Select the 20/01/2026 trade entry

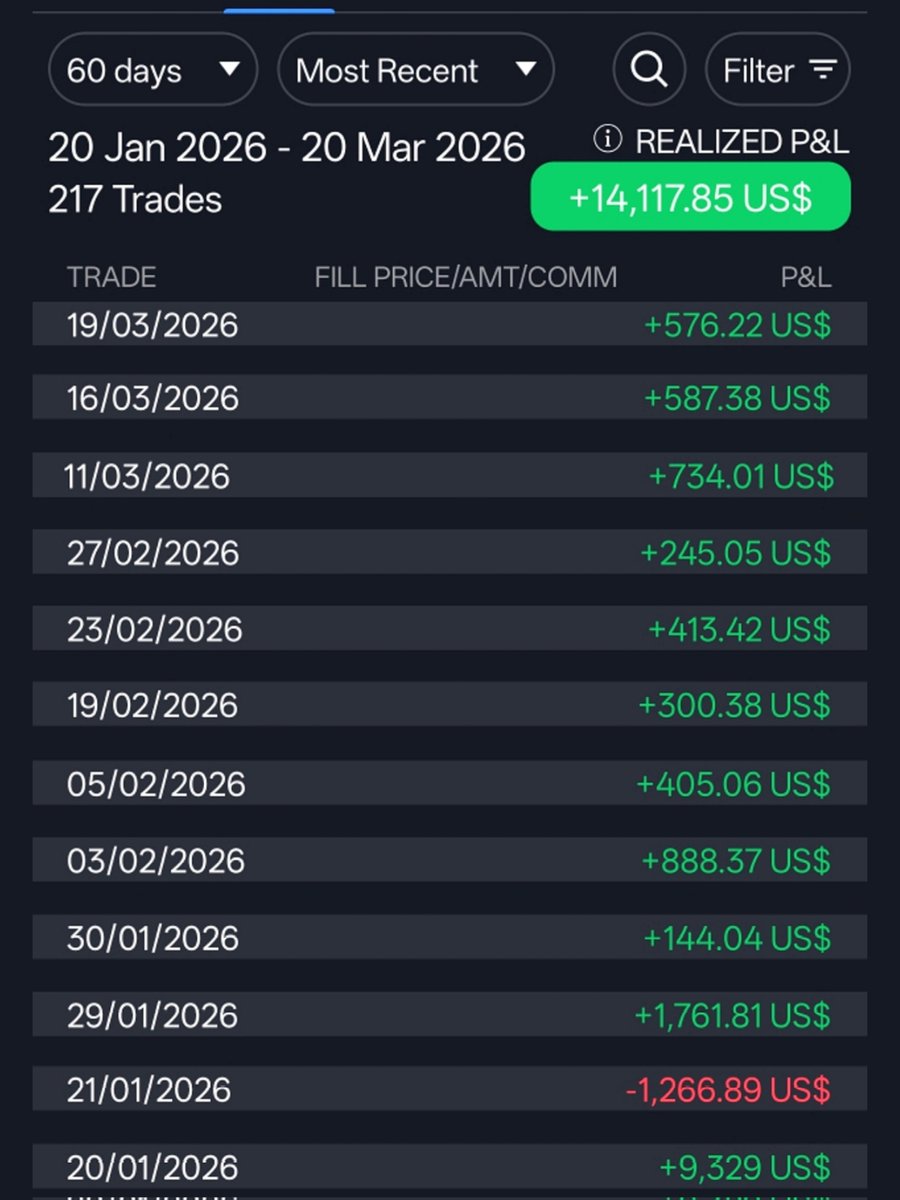click(449, 1166)
